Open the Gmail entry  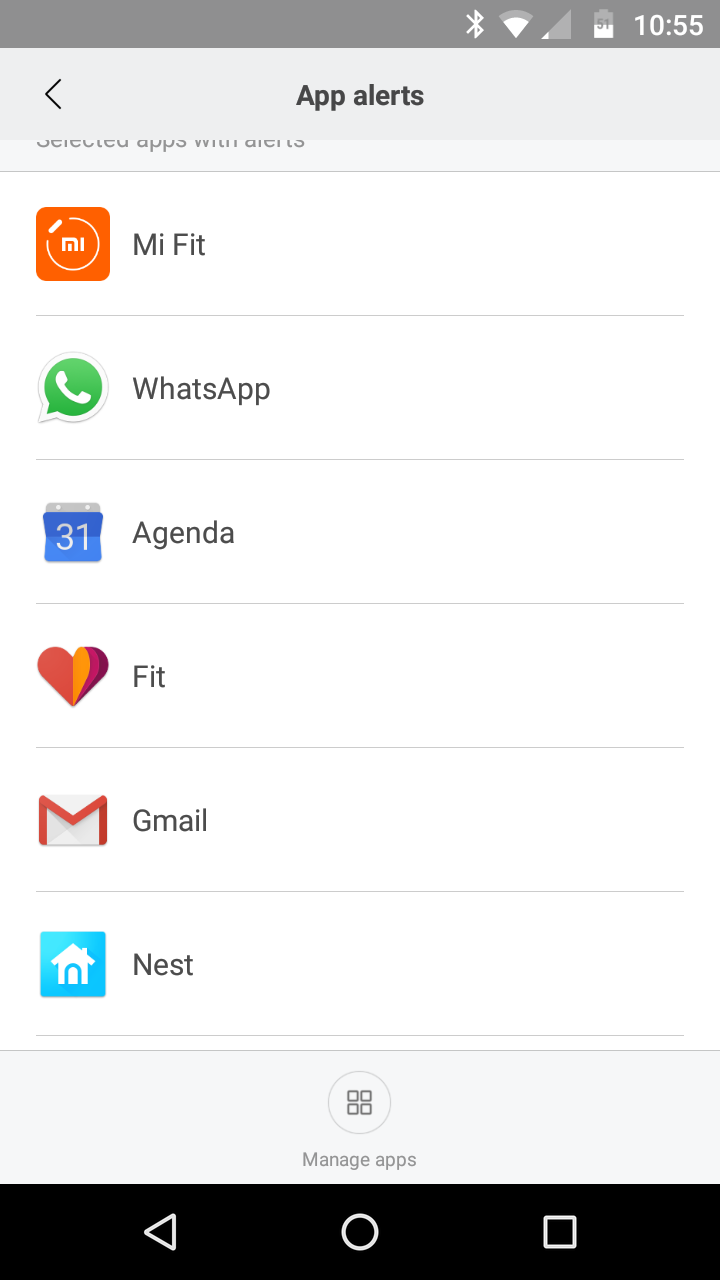pyautogui.click(x=360, y=820)
